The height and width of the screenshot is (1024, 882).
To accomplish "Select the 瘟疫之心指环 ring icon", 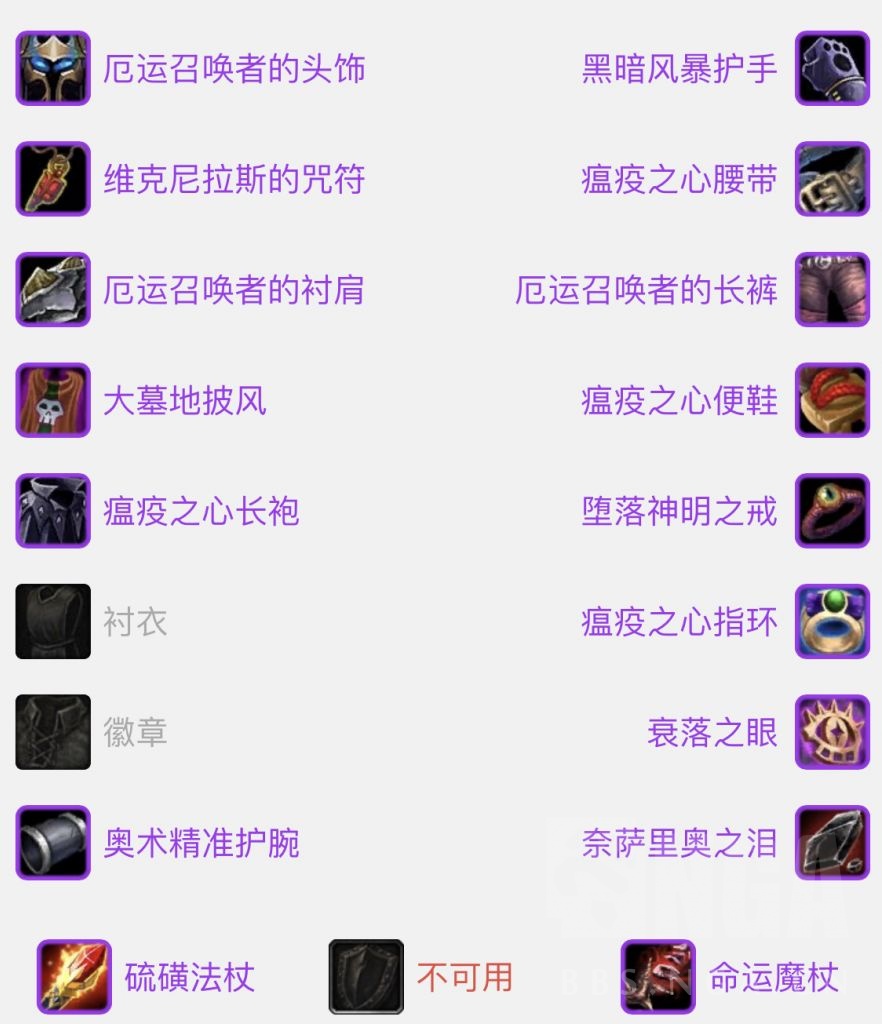I will 831,621.
